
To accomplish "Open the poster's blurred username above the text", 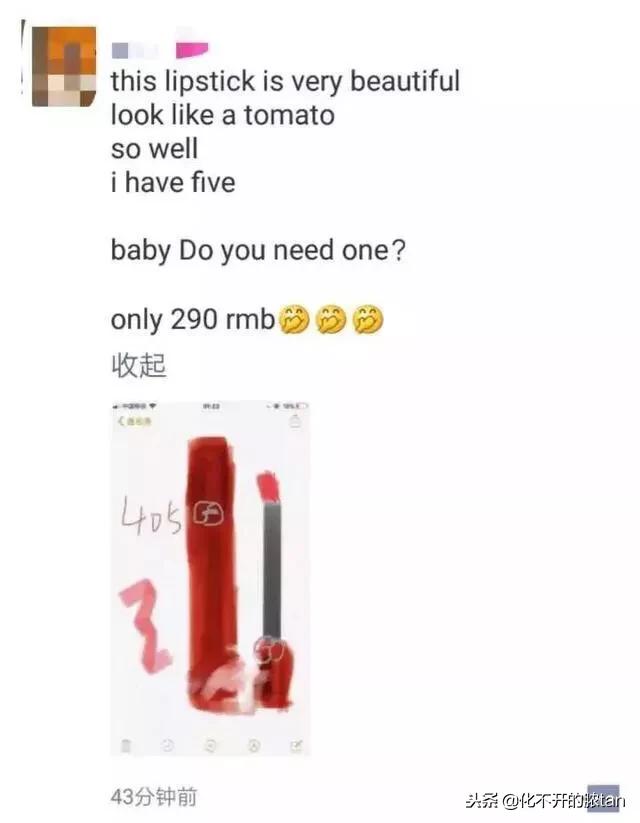I will [158, 48].
